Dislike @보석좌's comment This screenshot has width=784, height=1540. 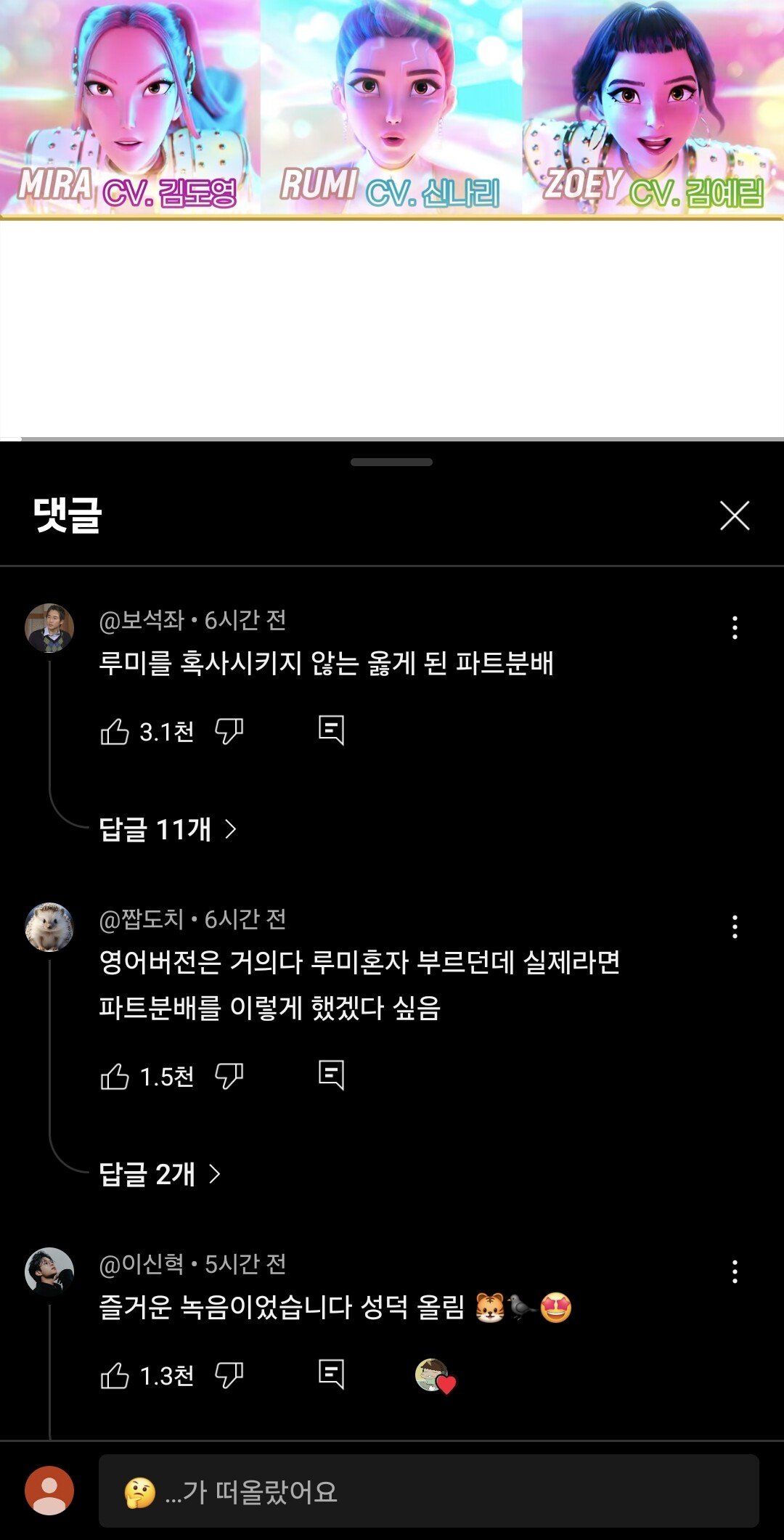point(229,731)
